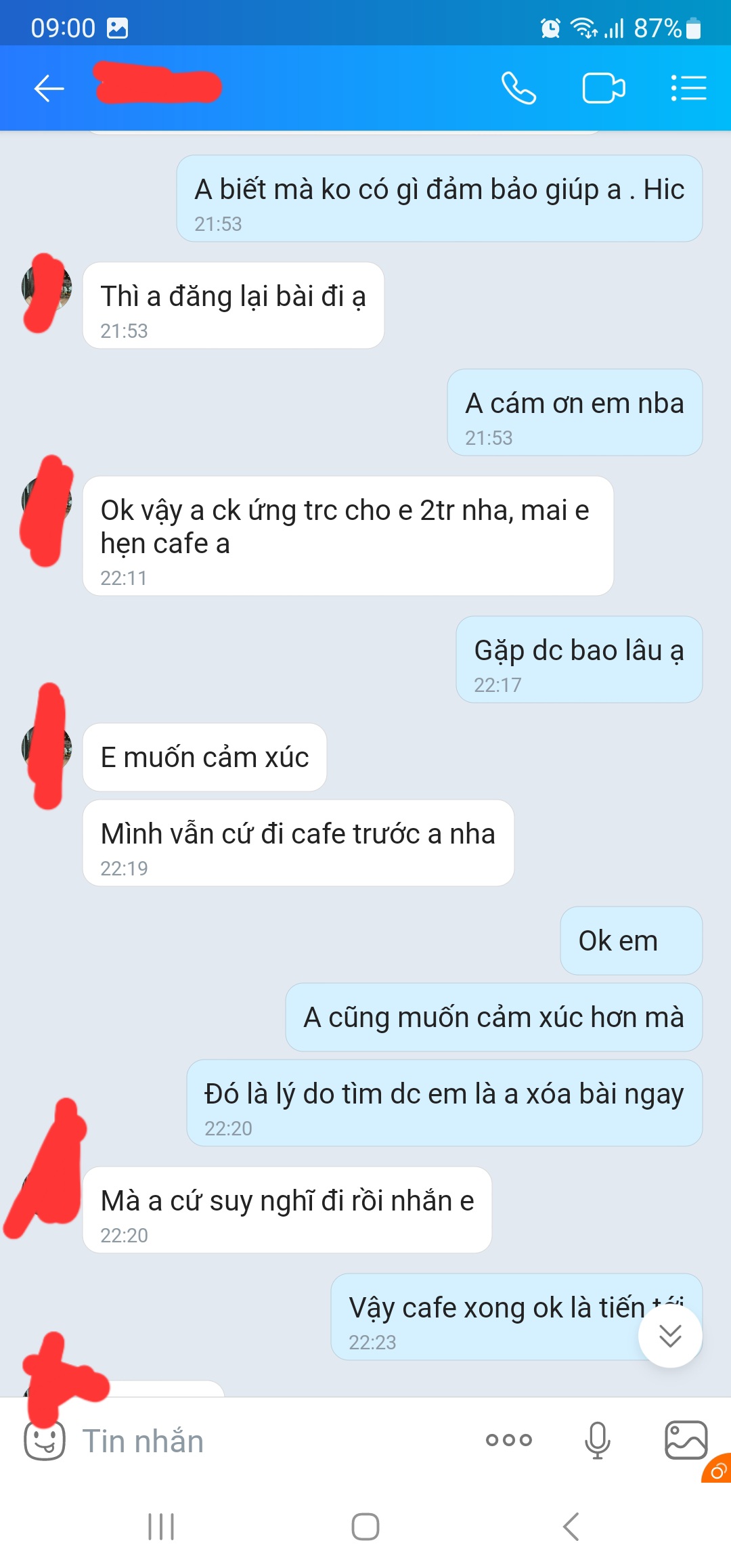Open the sticker and emoji picker
The height and width of the screenshot is (1568, 731).
pyautogui.click(x=45, y=1441)
